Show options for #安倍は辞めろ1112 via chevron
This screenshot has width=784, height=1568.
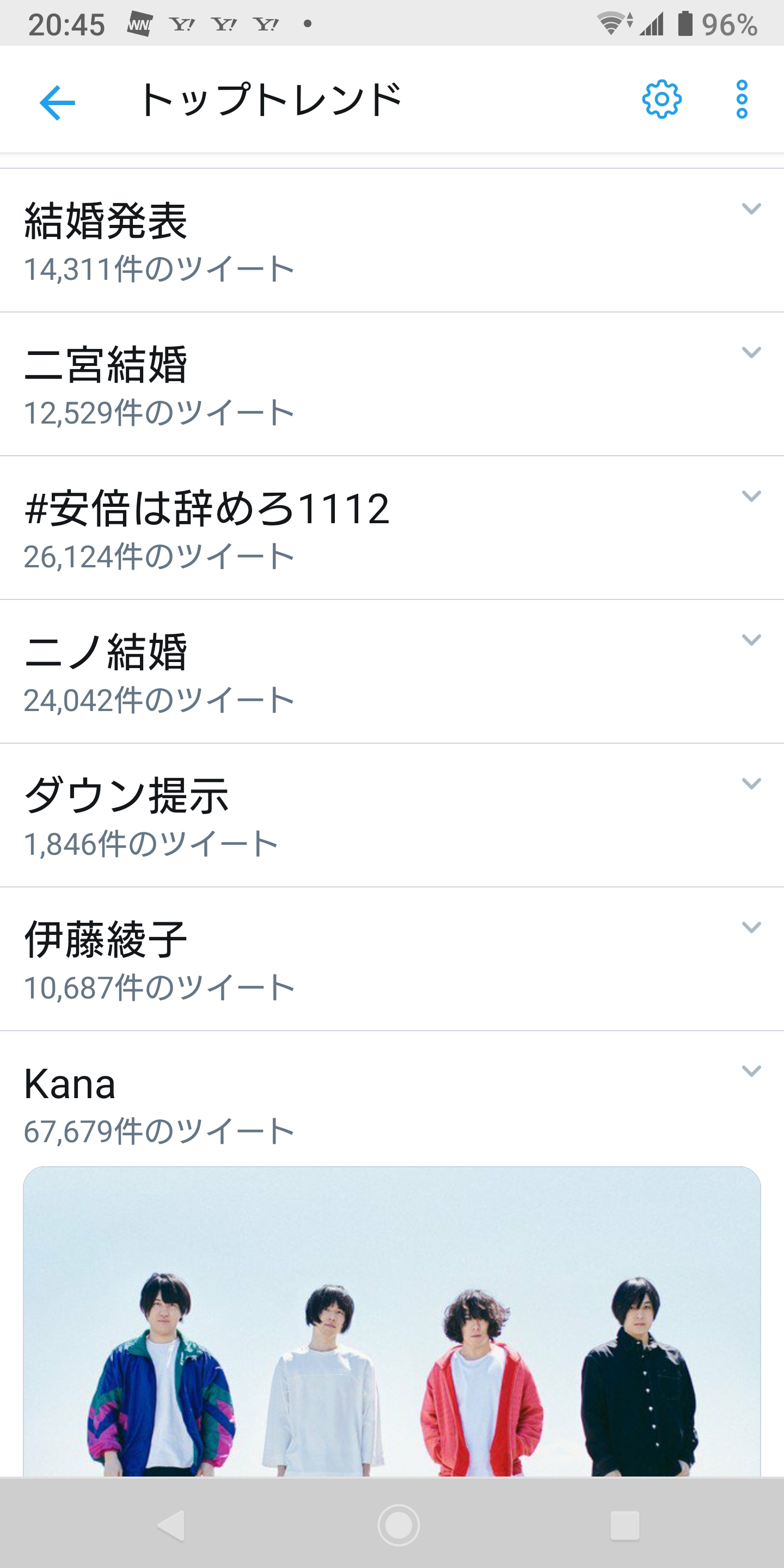pos(751,496)
